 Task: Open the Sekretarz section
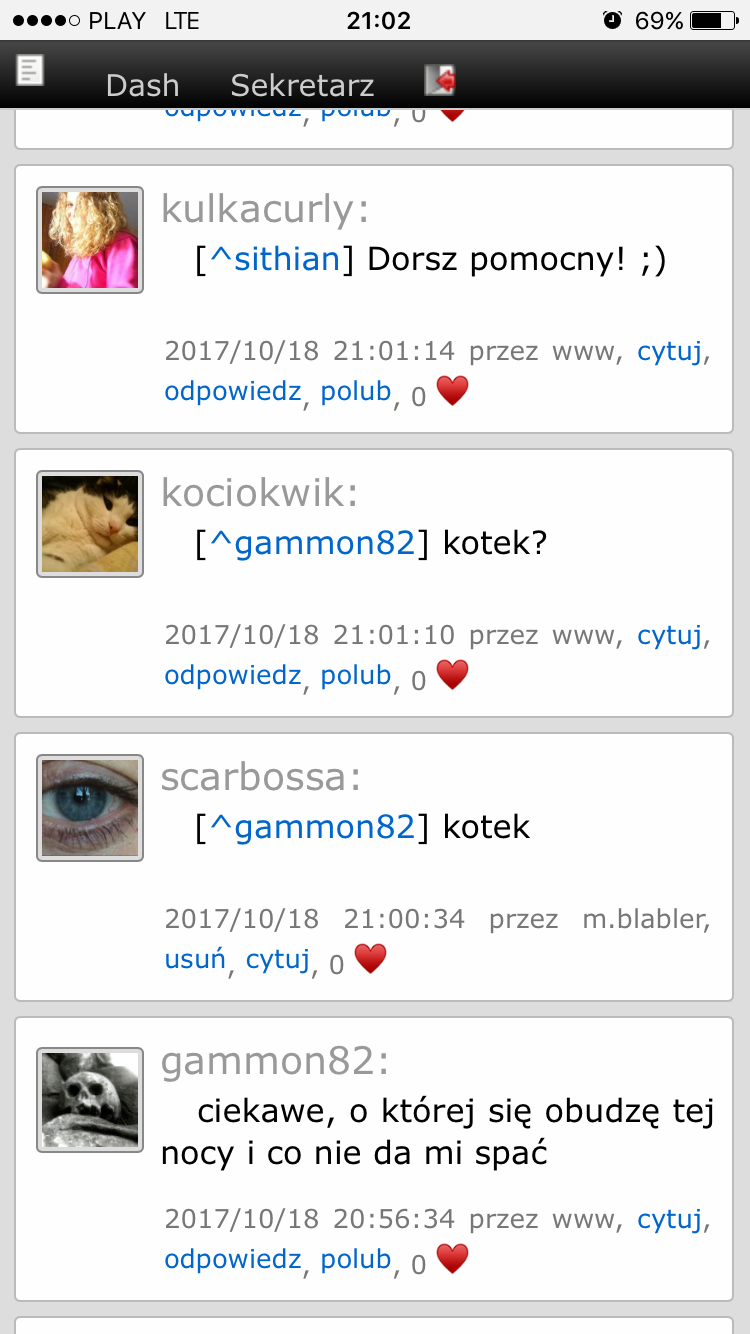coord(302,85)
